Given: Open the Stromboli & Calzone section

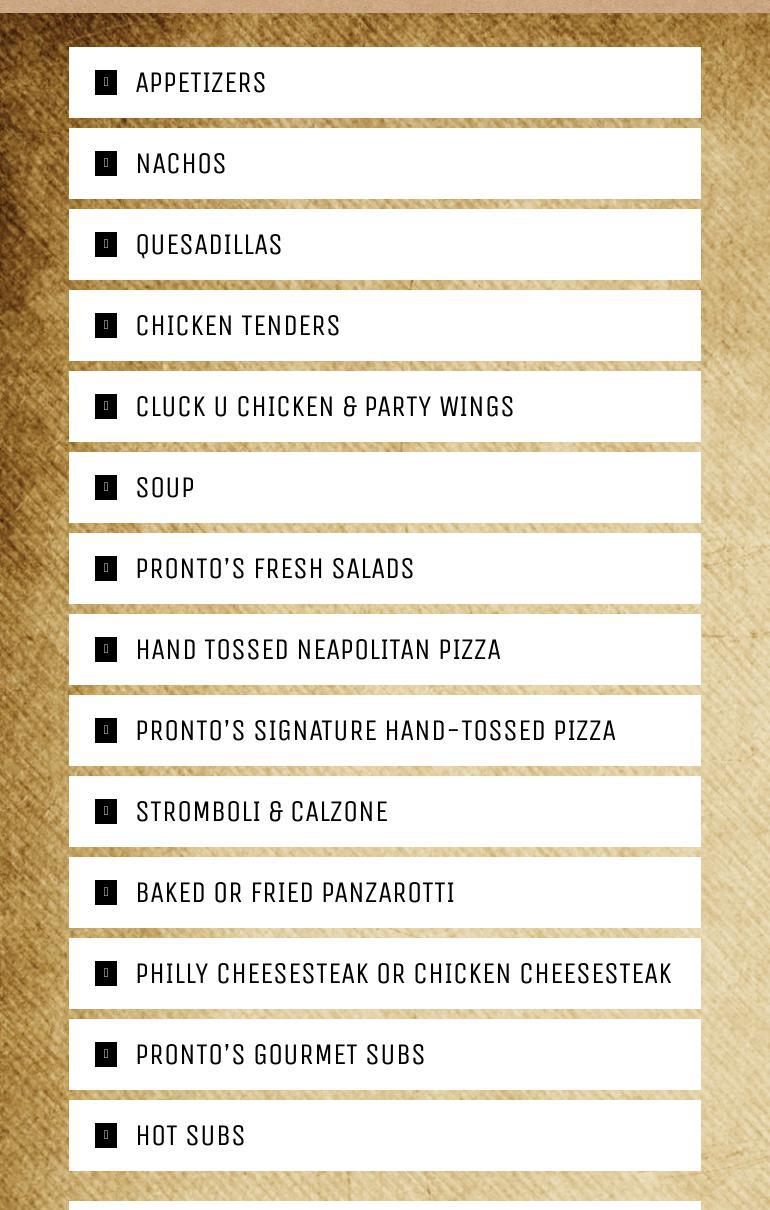Looking at the screenshot, I should tap(262, 812).
